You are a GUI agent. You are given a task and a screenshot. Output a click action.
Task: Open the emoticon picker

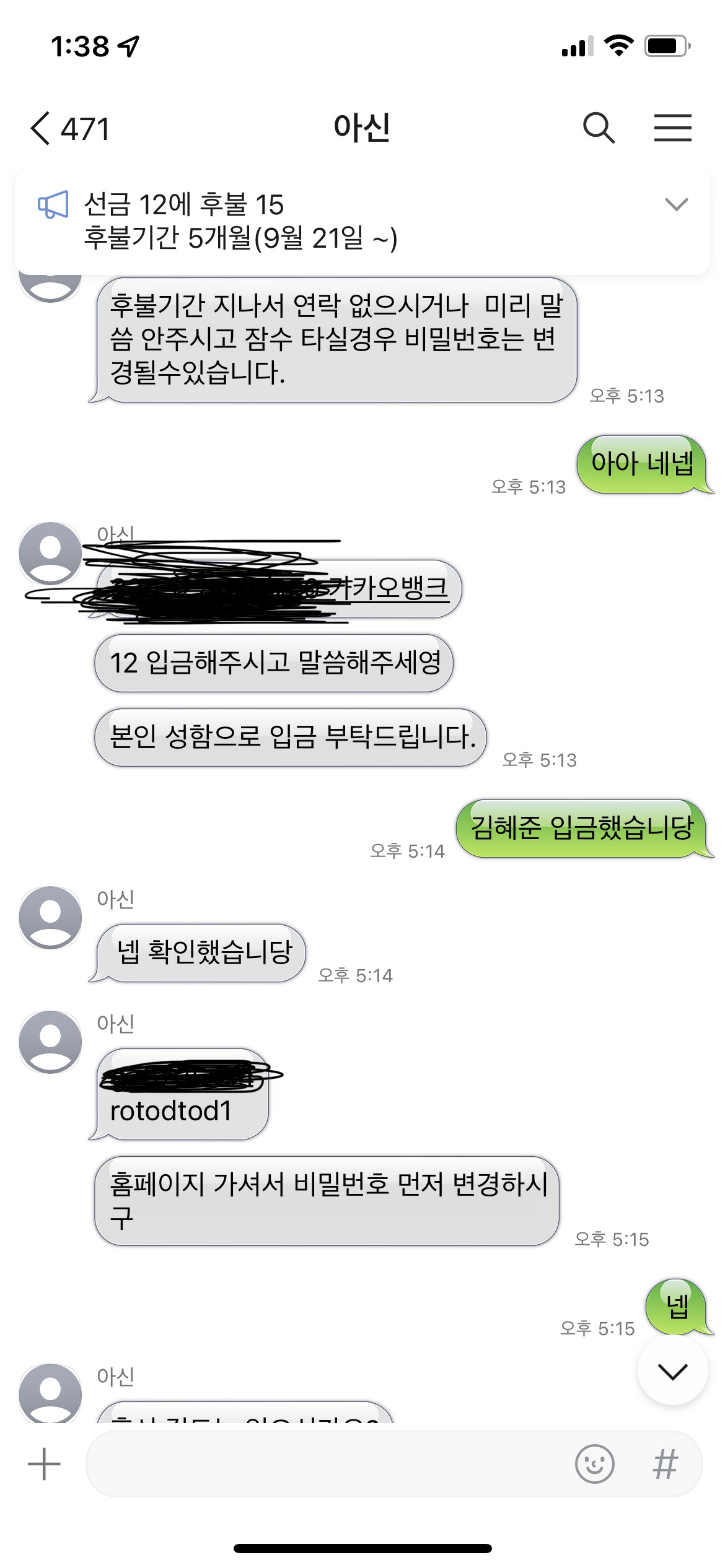click(x=594, y=1464)
